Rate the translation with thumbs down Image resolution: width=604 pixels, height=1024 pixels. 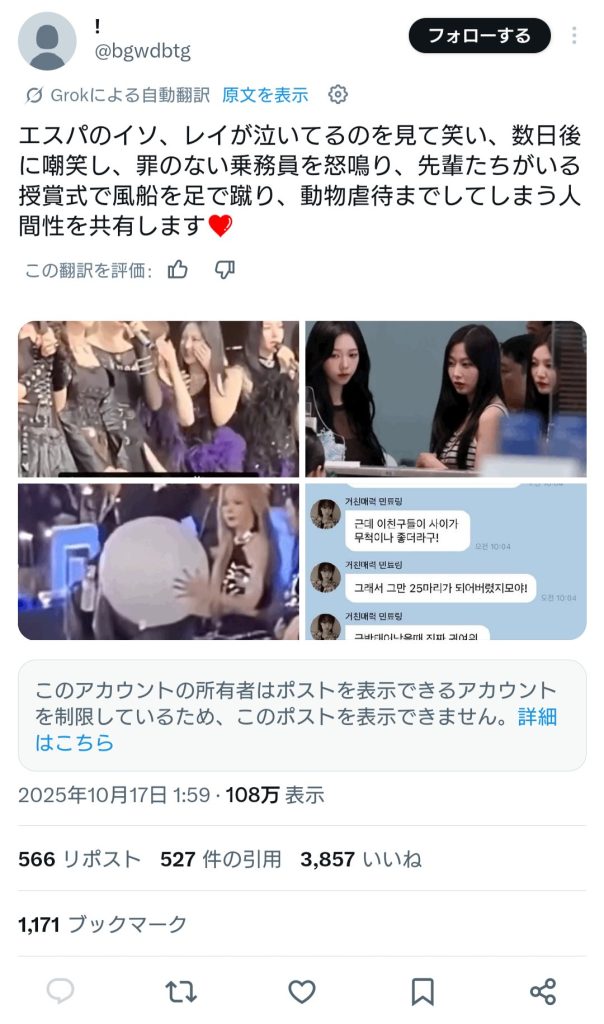225,269
